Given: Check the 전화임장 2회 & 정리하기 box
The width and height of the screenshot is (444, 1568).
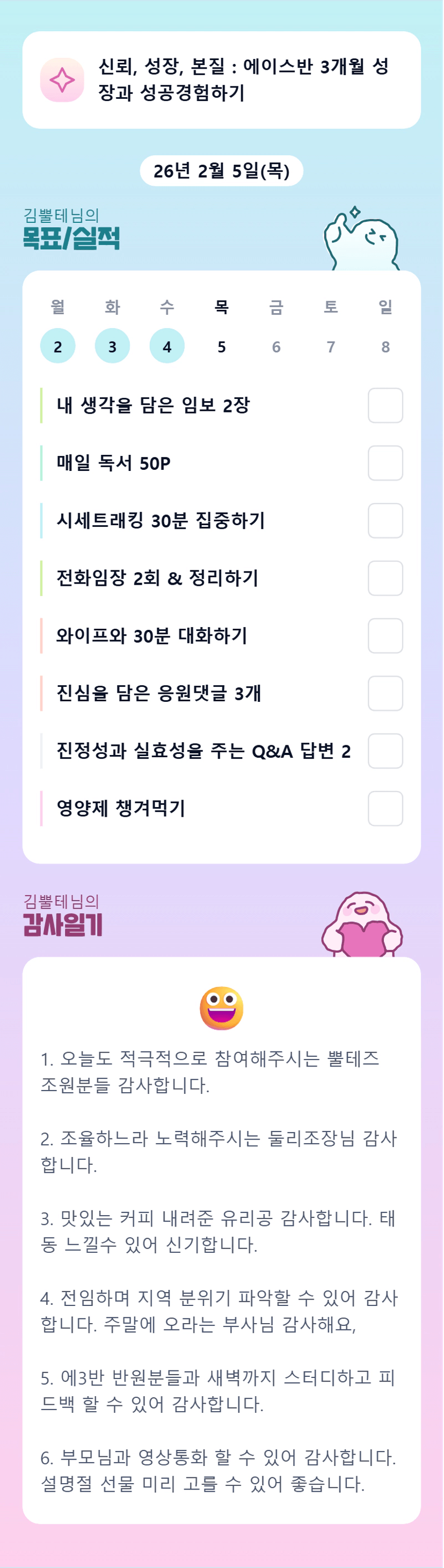Looking at the screenshot, I should pos(385,578).
